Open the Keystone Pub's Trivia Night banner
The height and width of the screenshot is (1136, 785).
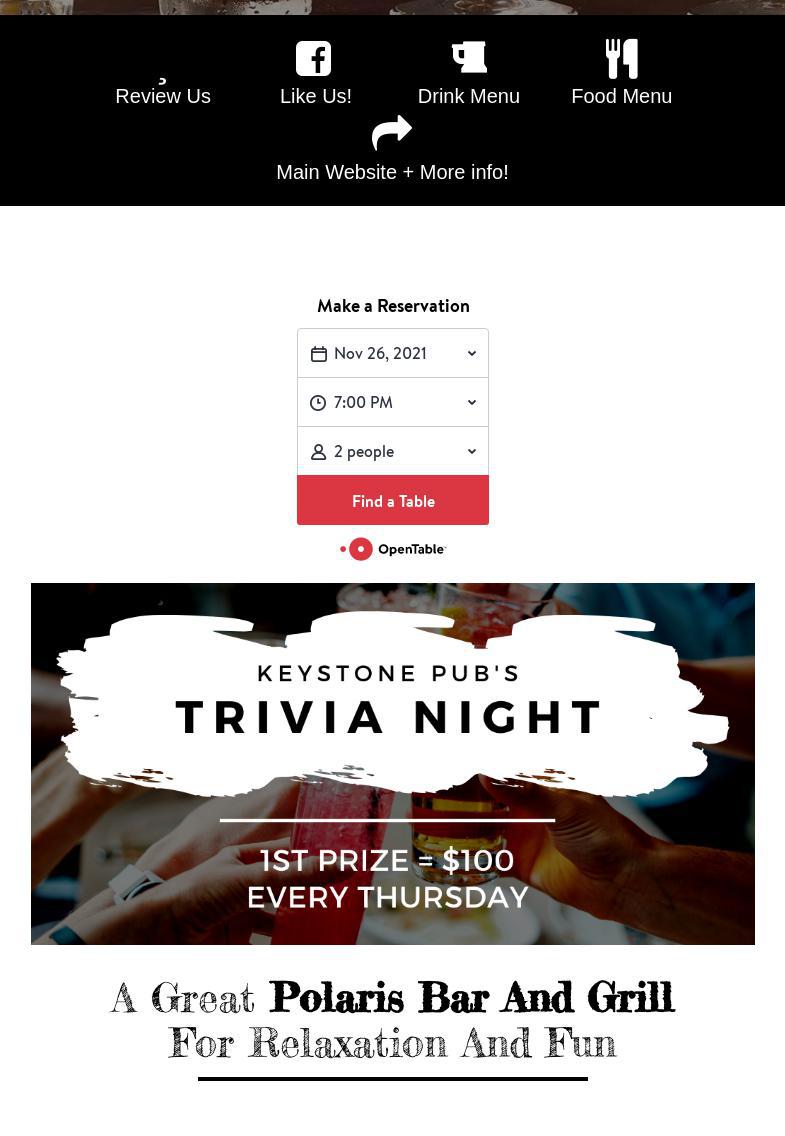pyautogui.click(x=393, y=763)
